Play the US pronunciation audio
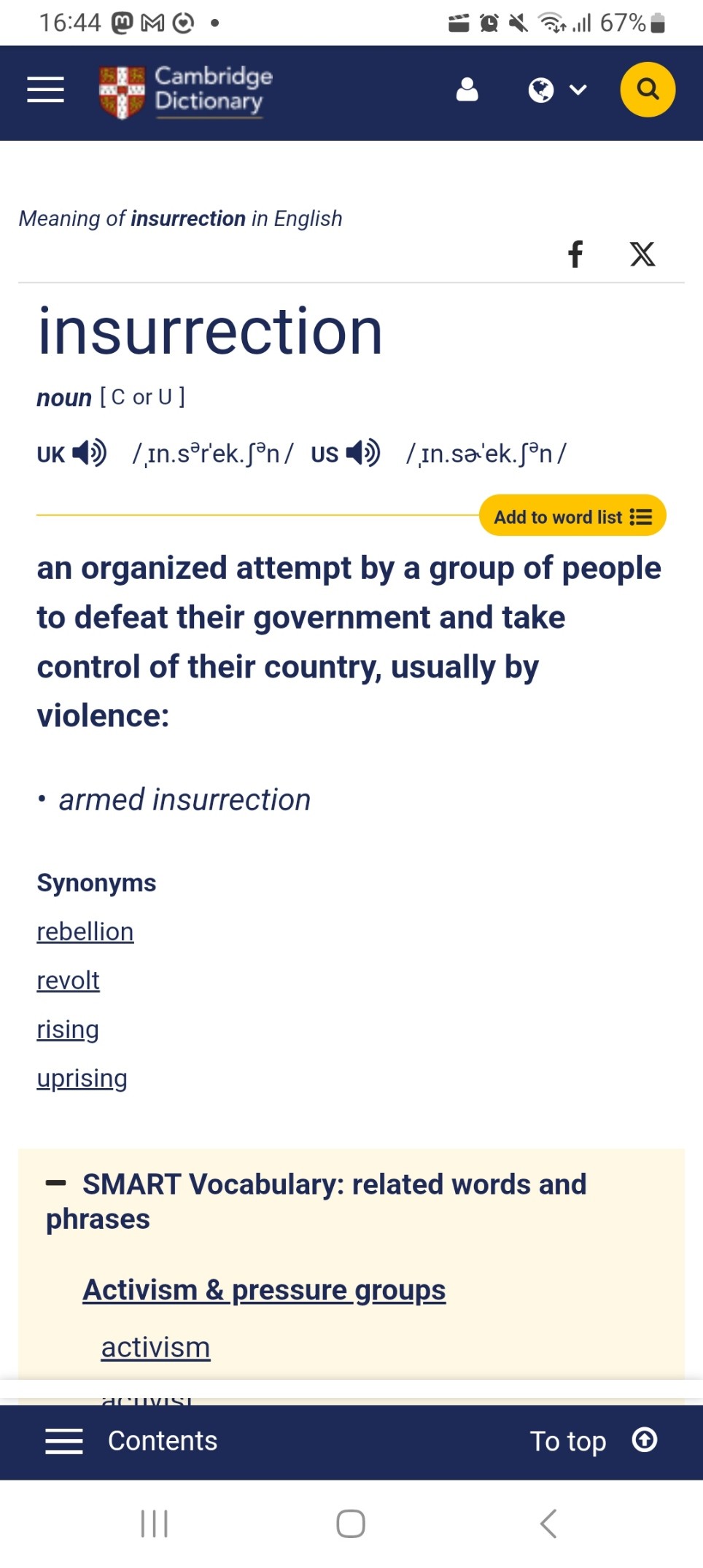This screenshot has width=703, height=1568. pos(362,453)
